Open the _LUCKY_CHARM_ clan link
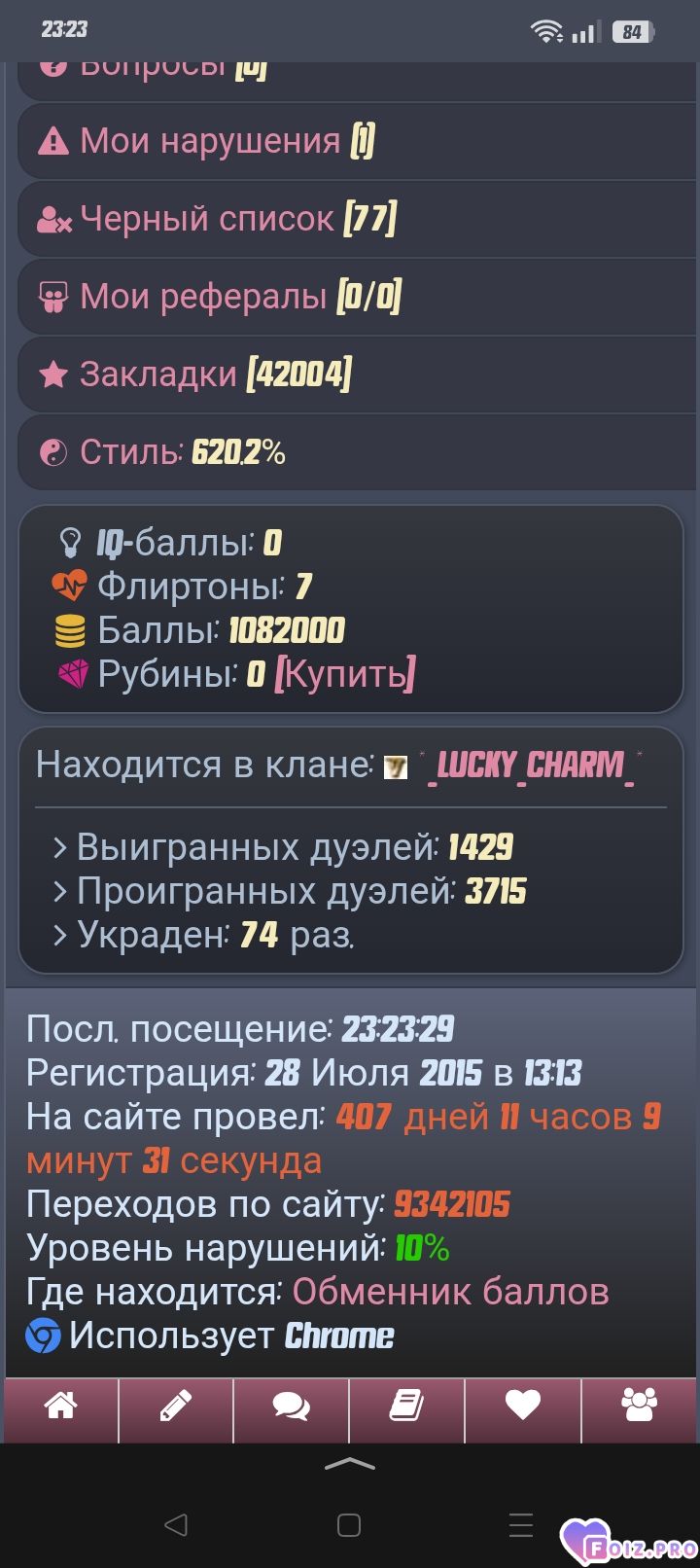The image size is (700, 1568). 533,766
